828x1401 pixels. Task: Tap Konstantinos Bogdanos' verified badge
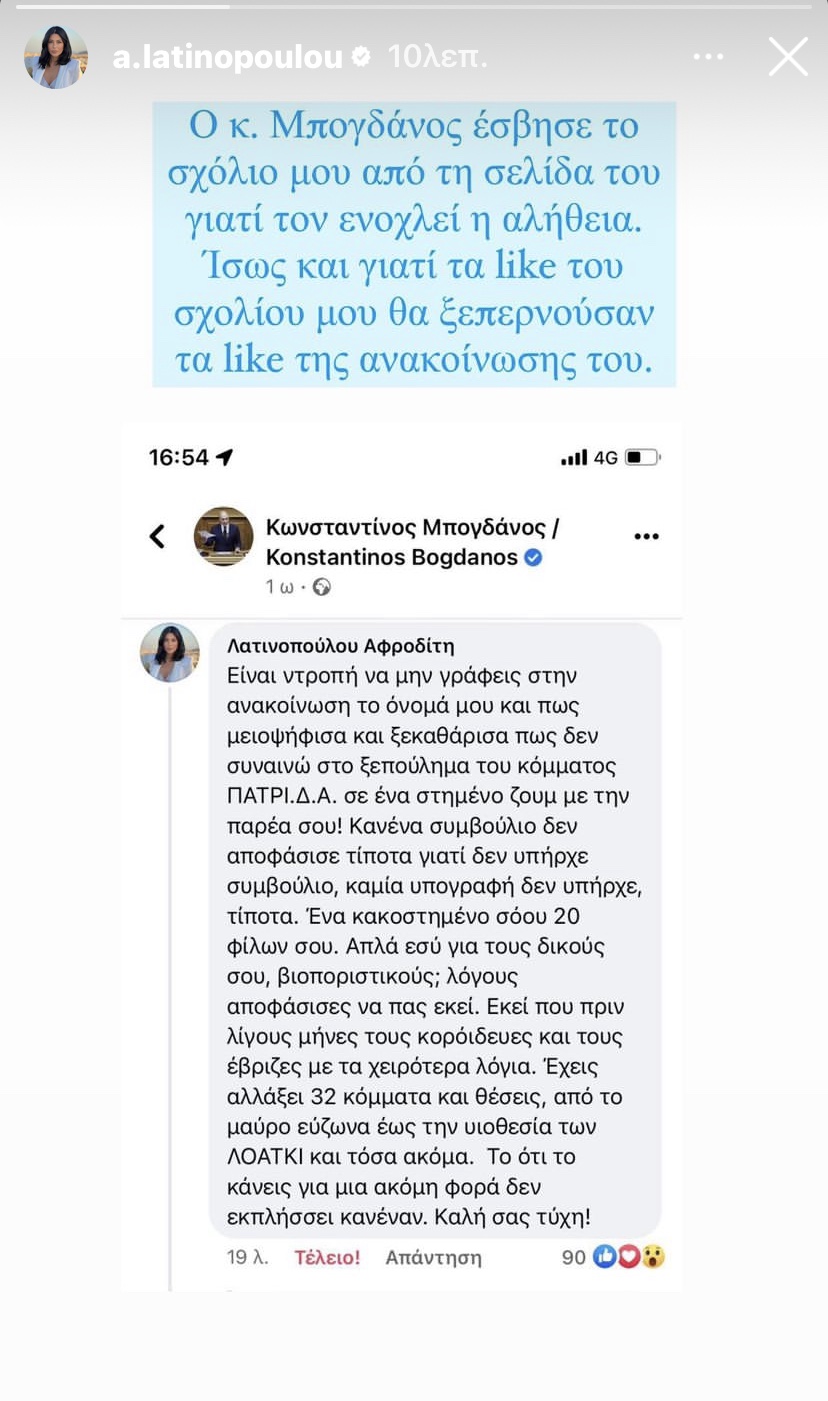pos(533,558)
